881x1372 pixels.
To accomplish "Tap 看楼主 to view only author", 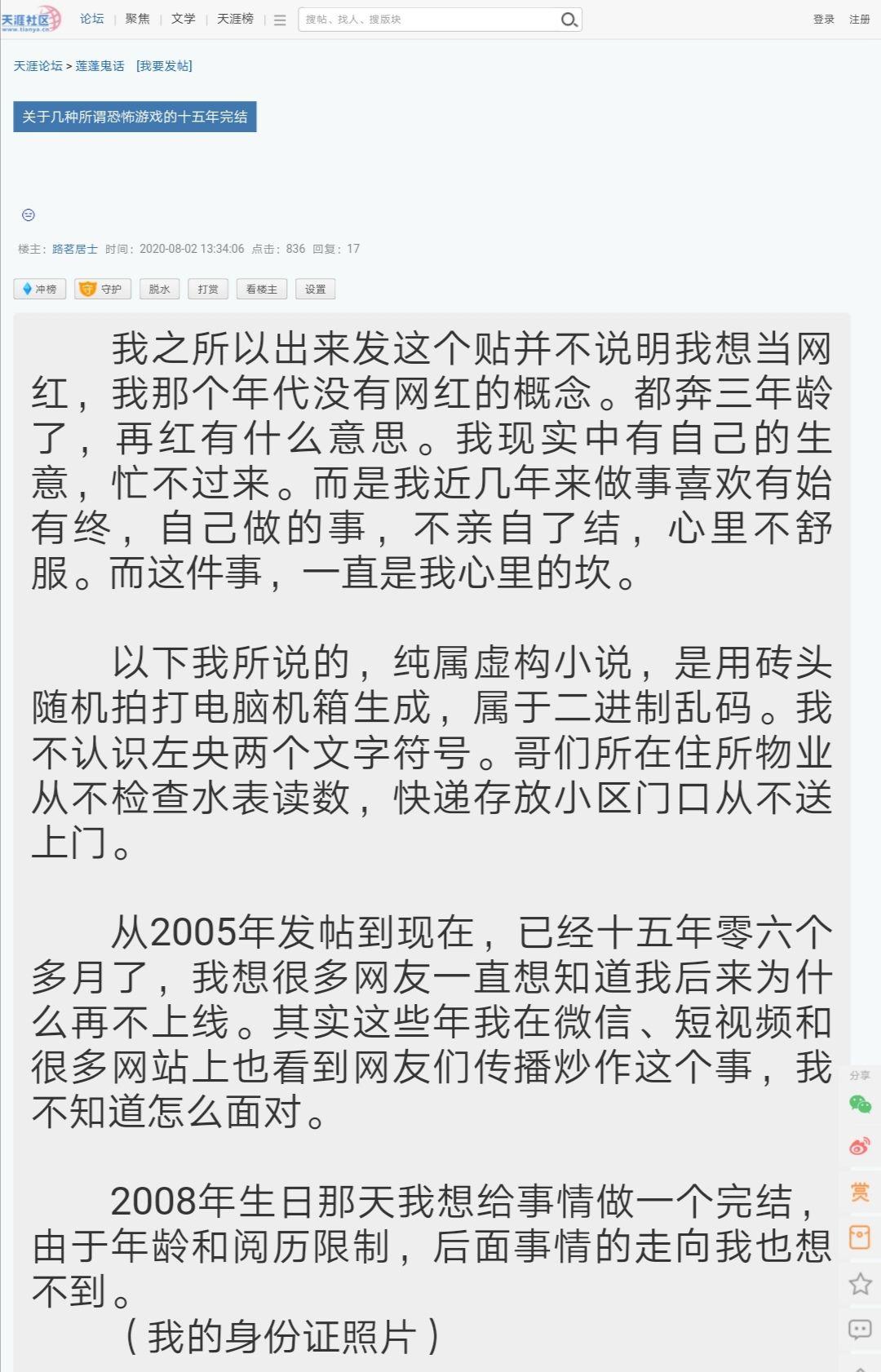I will click(x=261, y=289).
